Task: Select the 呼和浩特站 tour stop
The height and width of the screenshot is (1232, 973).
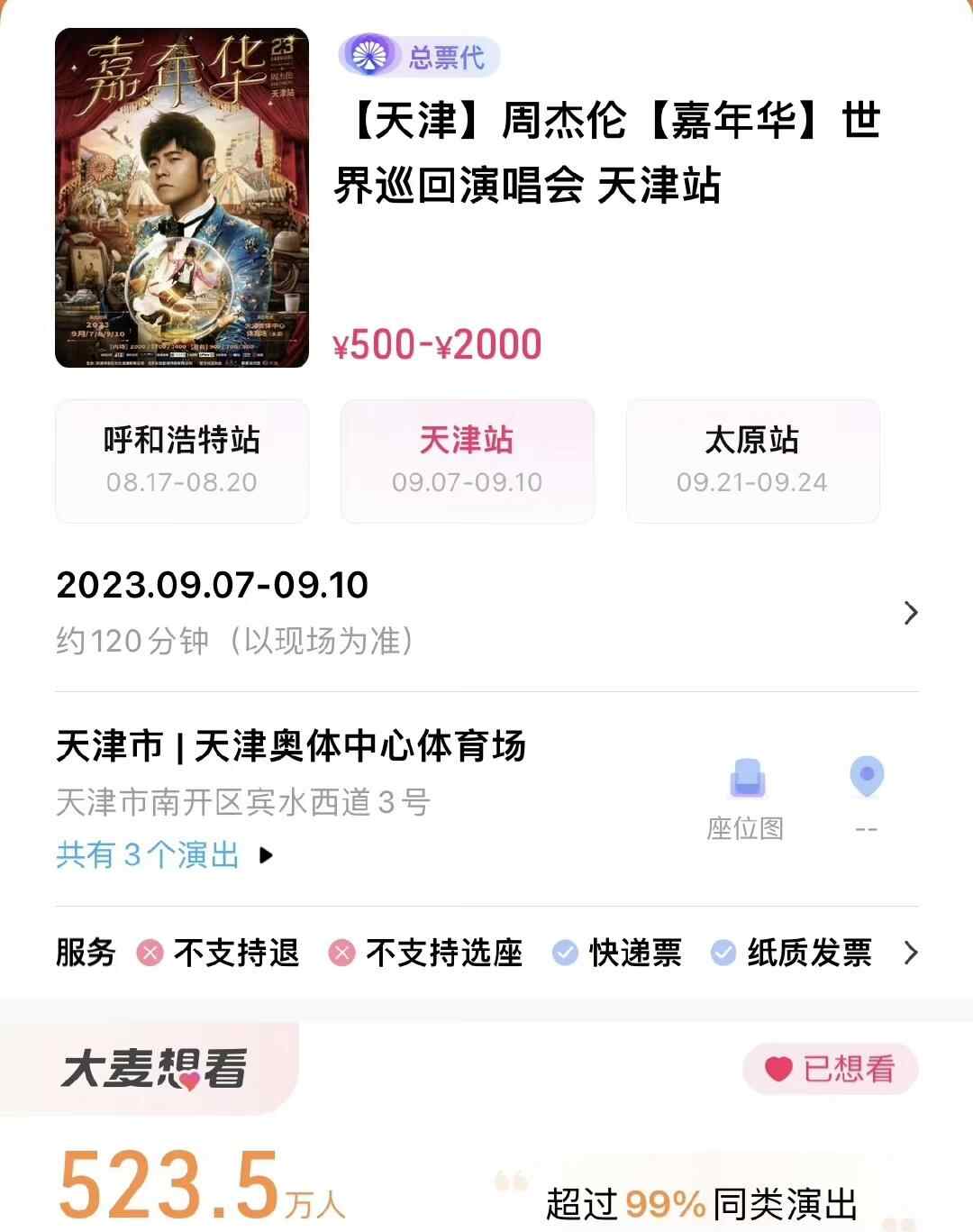Action: click(182, 461)
